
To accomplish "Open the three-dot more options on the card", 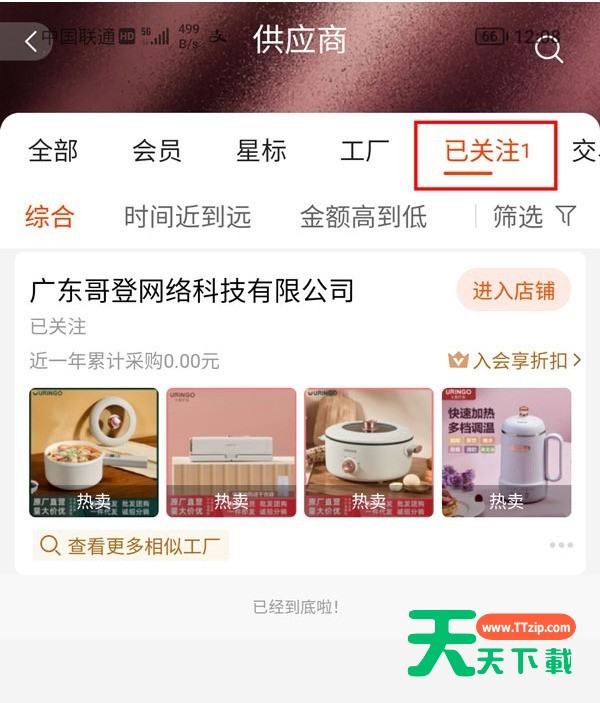I will 561,545.
